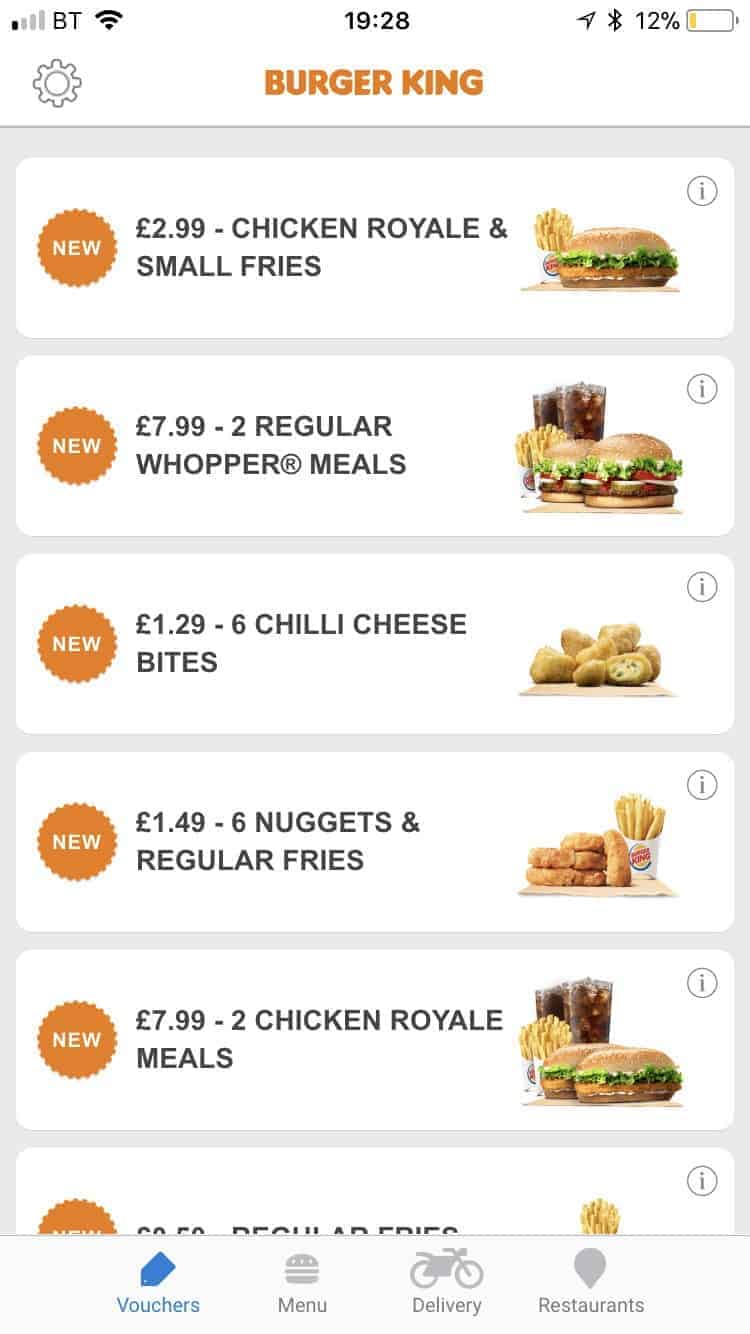750x1334 pixels.
Task: Tap info icon on 2 Regular Whopper Meals offer
Action: pyautogui.click(x=703, y=389)
